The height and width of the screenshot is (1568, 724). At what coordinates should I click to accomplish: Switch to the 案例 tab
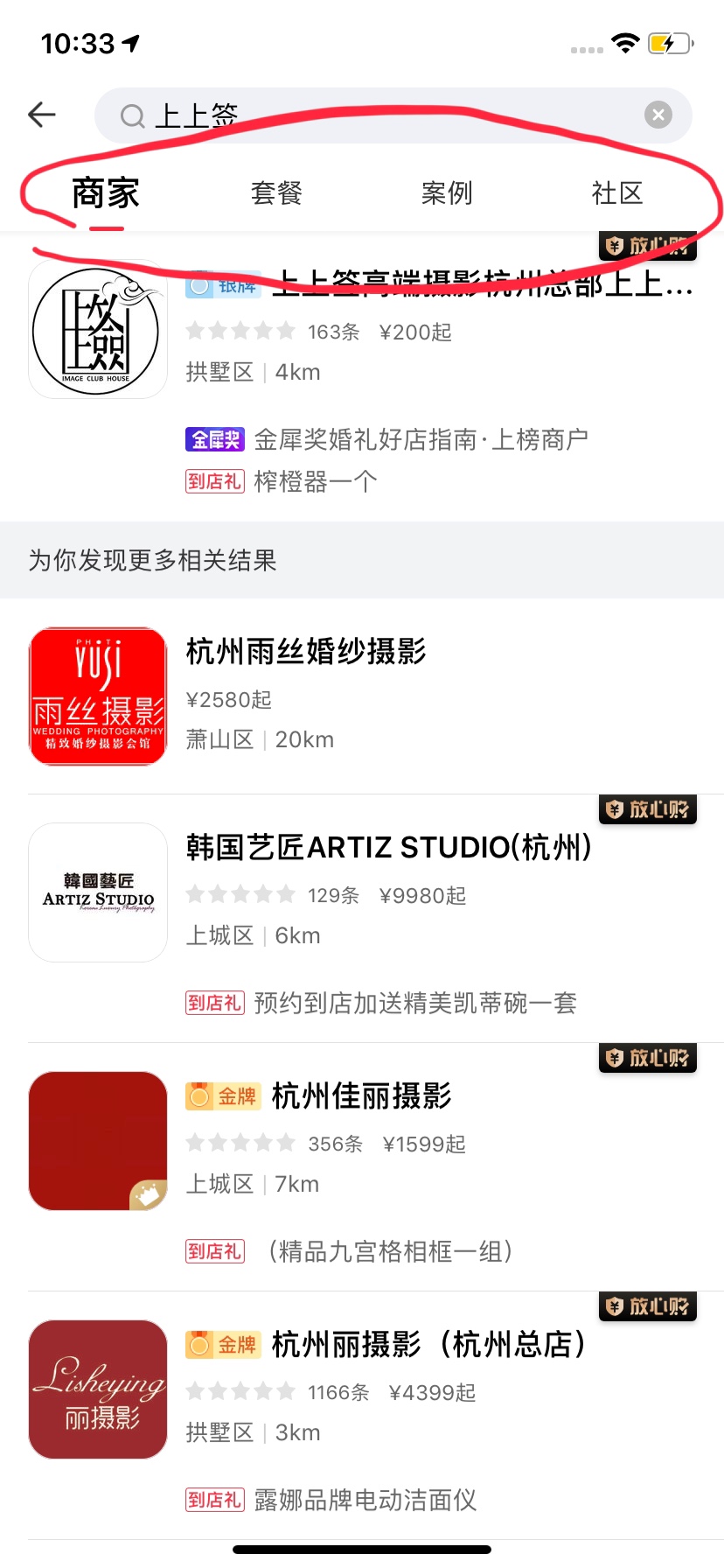pyautogui.click(x=447, y=193)
